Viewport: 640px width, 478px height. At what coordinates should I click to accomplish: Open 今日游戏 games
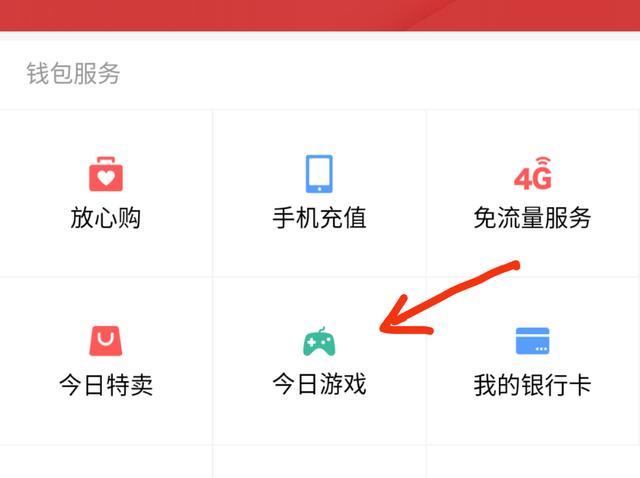(x=319, y=360)
